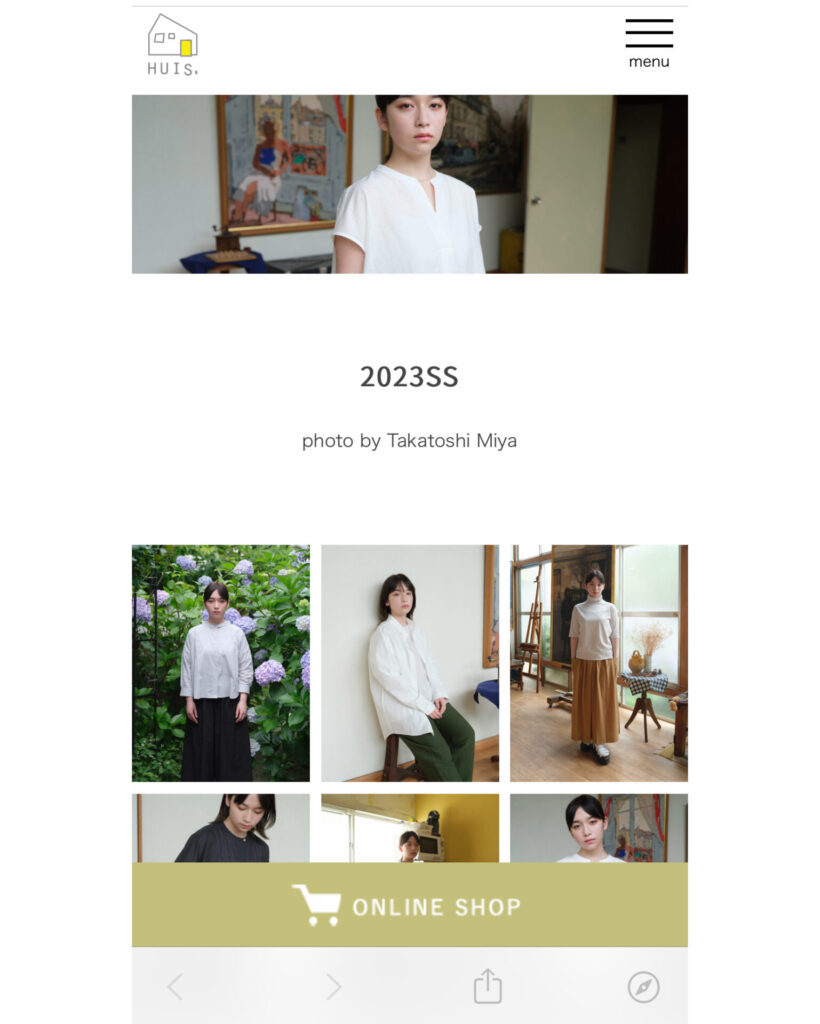Open the photo with yellow wall
Viewport: 820px width, 1024px height.
click(x=409, y=828)
